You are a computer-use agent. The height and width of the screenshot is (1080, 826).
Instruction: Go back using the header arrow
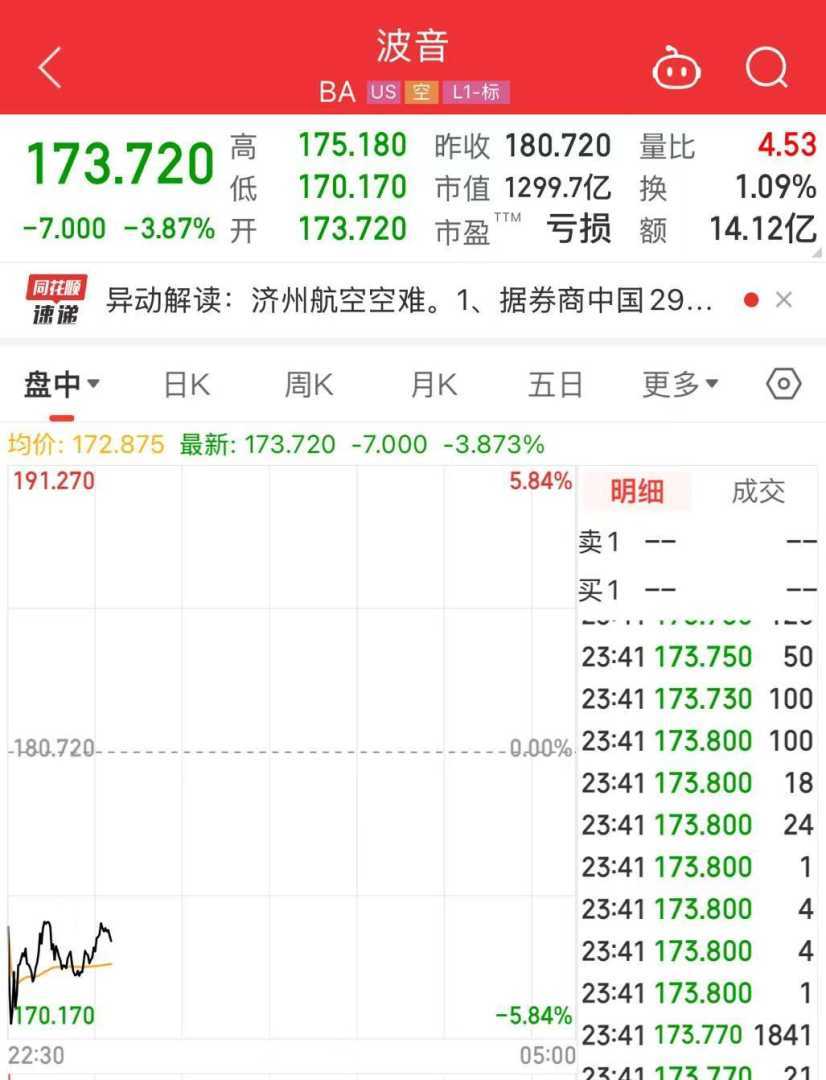50,68
